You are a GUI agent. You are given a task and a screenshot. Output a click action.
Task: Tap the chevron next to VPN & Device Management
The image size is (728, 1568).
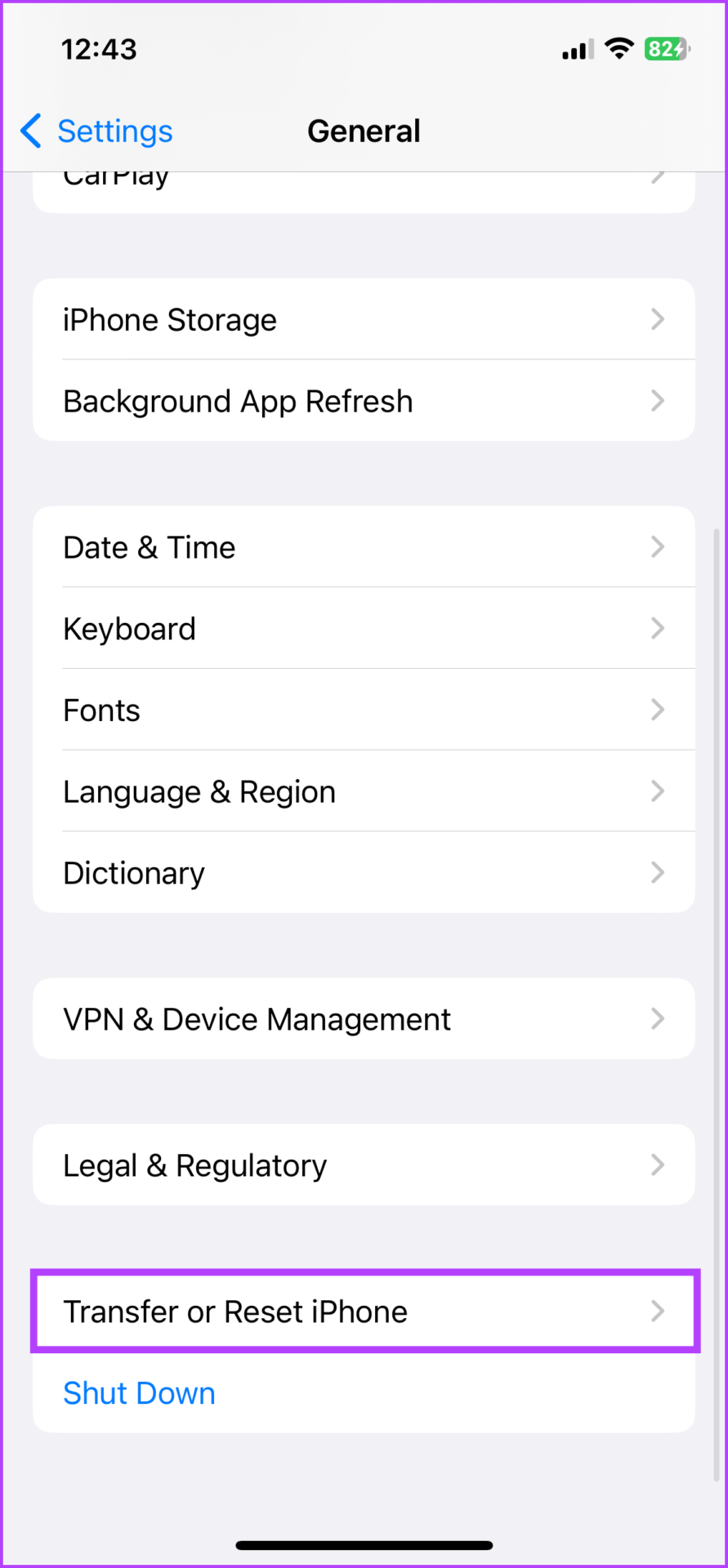[658, 1018]
